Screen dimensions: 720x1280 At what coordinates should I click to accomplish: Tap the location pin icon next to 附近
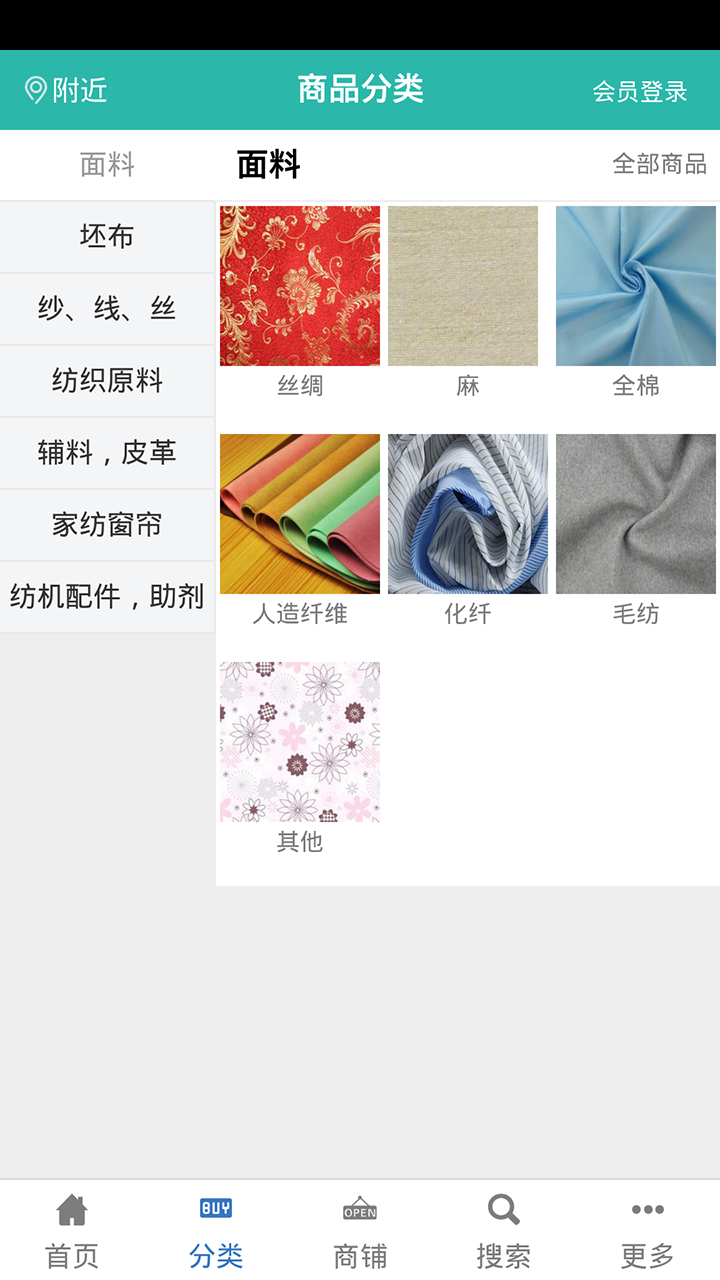pos(36,89)
